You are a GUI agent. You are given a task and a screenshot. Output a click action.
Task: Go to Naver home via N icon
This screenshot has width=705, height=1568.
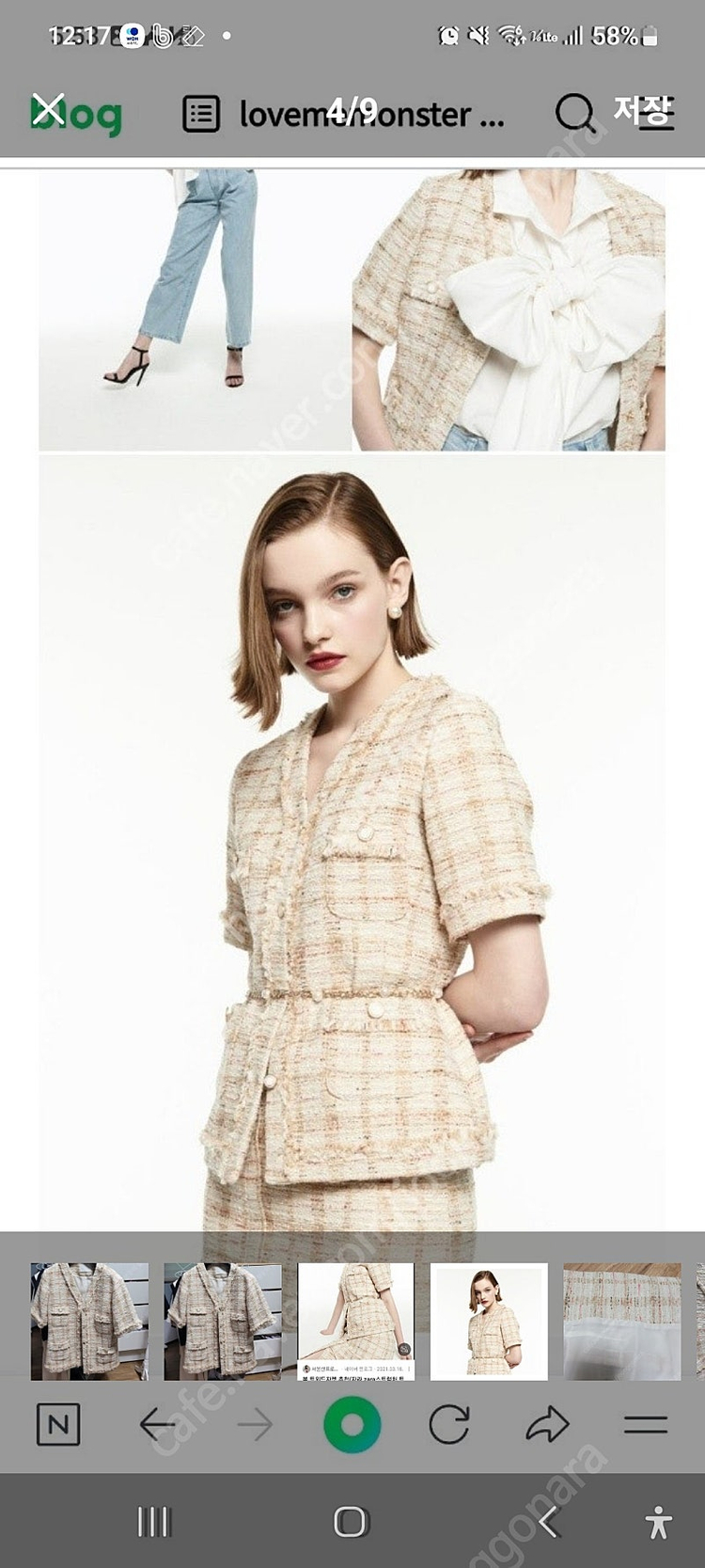pyautogui.click(x=58, y=1425)
